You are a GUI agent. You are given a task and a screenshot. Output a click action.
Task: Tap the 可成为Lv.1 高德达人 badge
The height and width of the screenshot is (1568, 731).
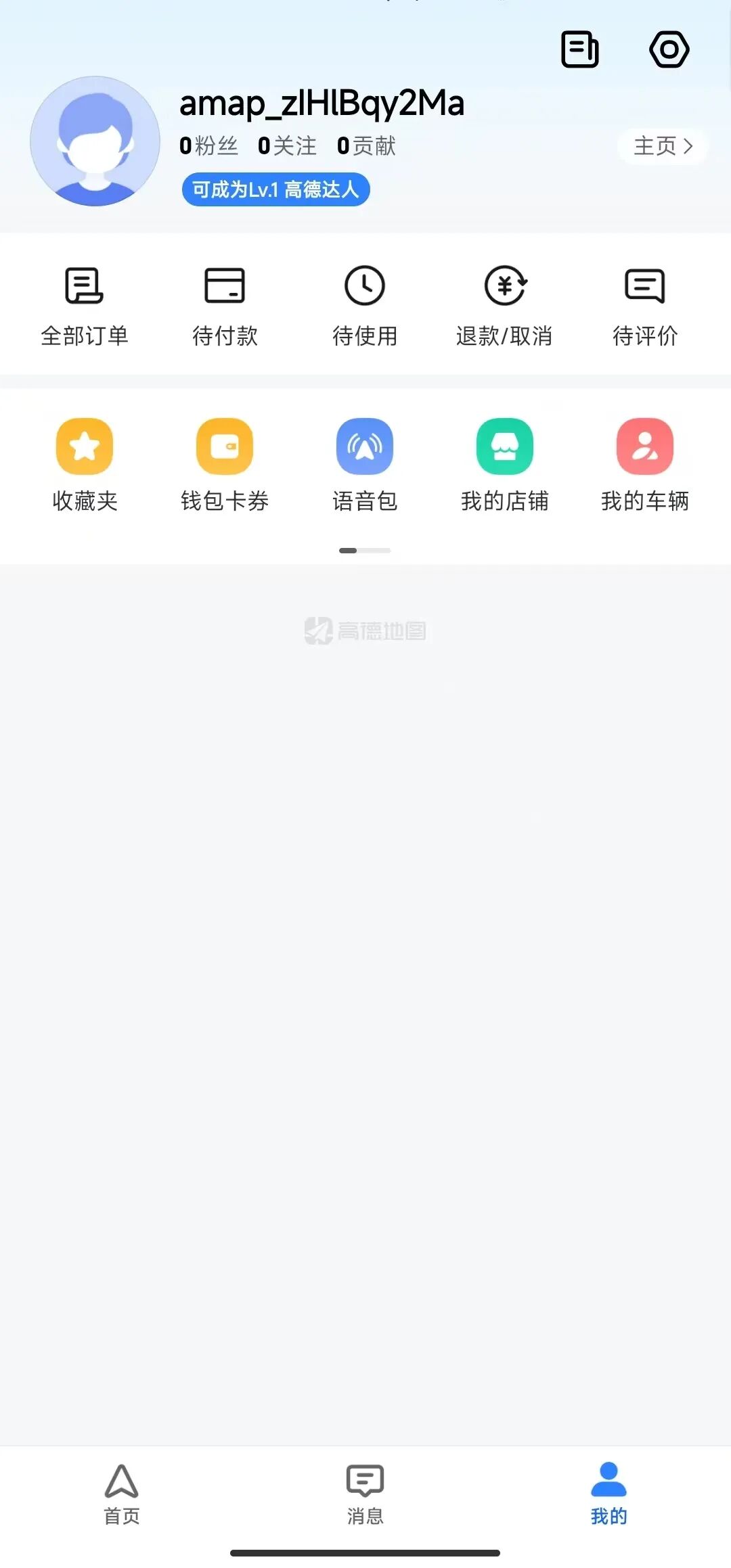coord(275,189)
